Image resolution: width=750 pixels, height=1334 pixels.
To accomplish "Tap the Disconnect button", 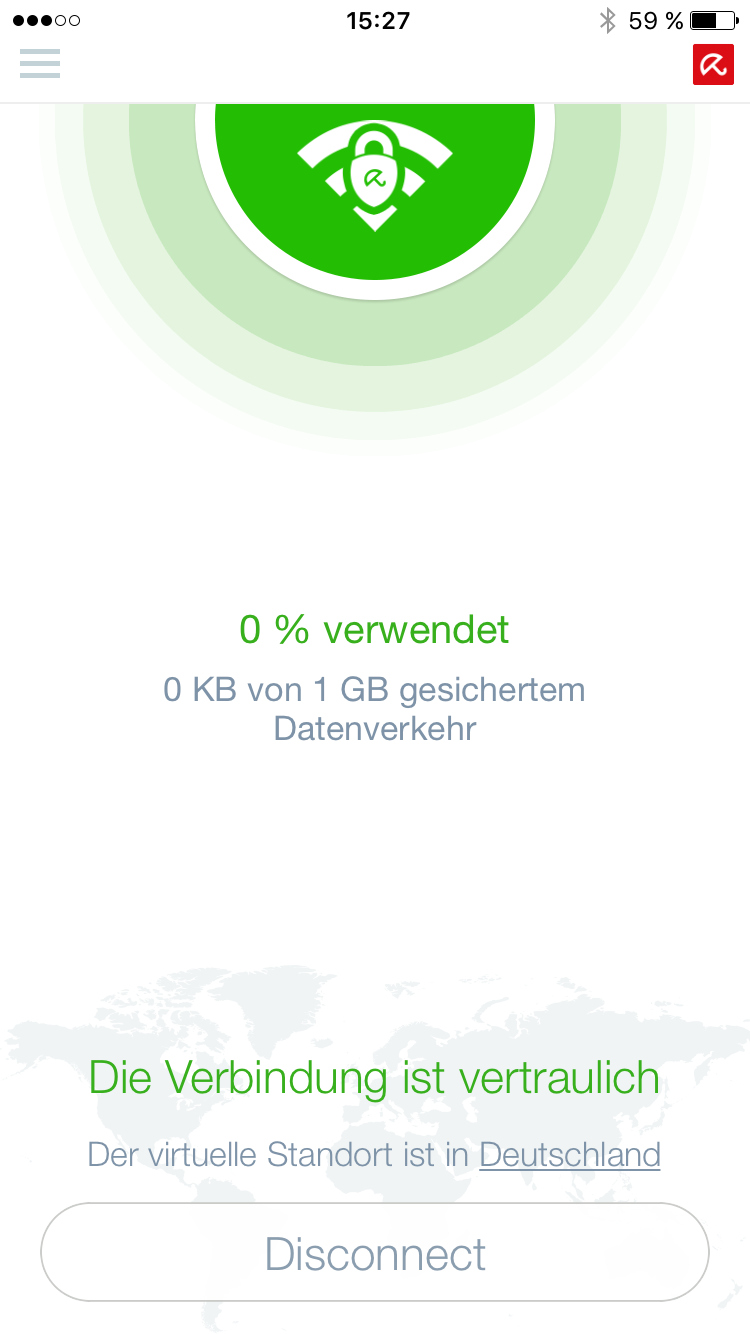I will 375,1252.
